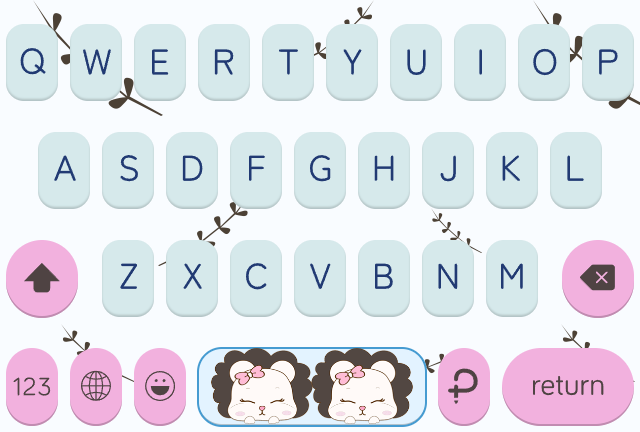Tap the shift arrow key
The image size is (640, 432).
pos(42,277)
